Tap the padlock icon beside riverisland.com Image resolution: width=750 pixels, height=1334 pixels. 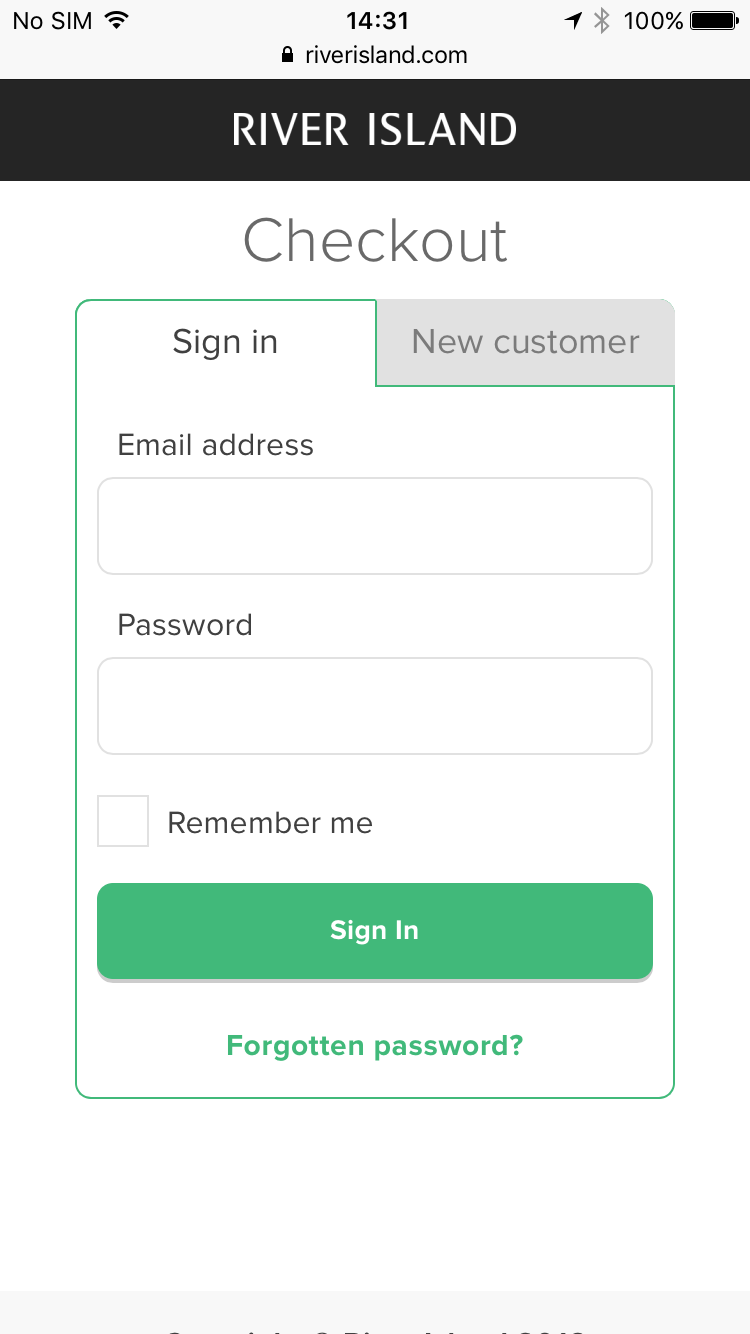[x=286, y=55]
